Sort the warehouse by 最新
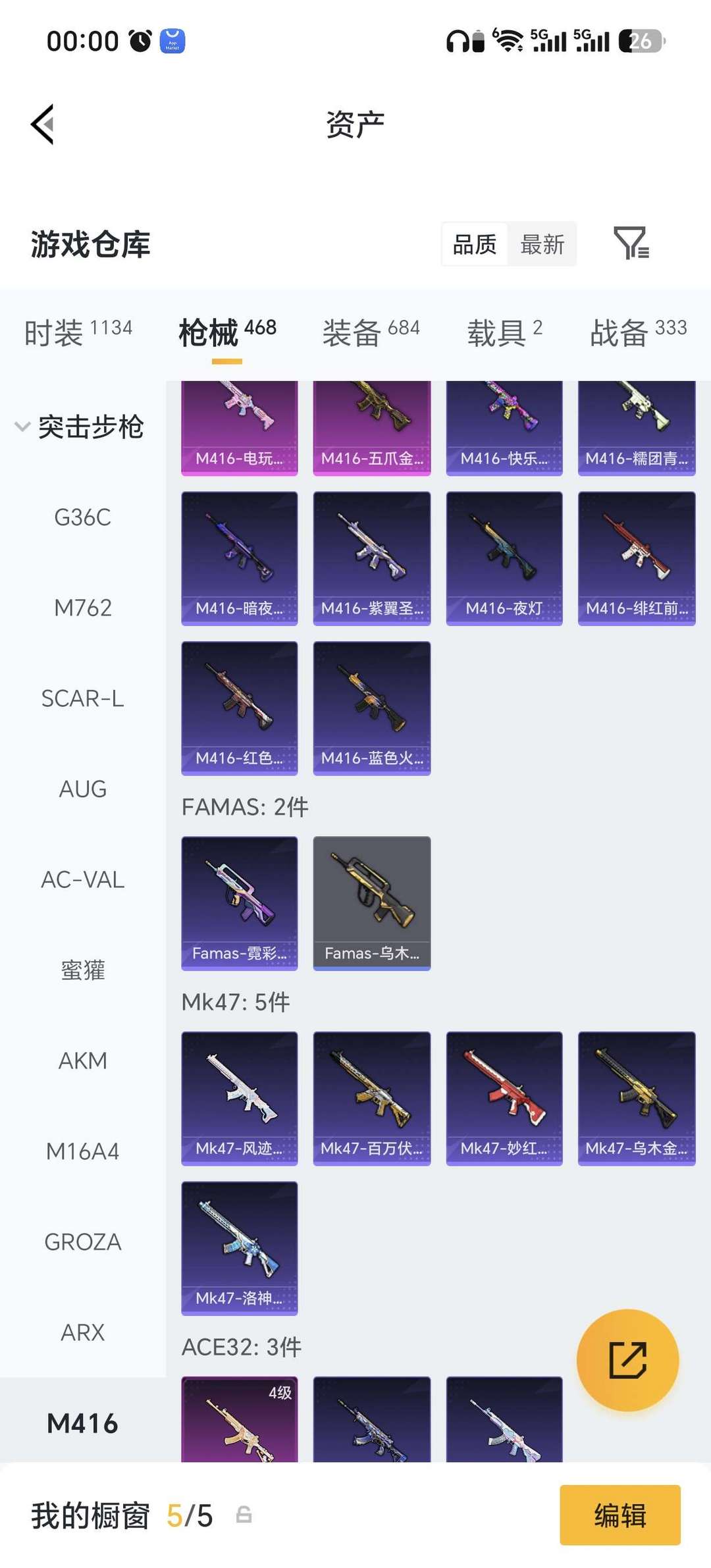The height and width of the screenshot is (1568, 711). coord(542,244)
